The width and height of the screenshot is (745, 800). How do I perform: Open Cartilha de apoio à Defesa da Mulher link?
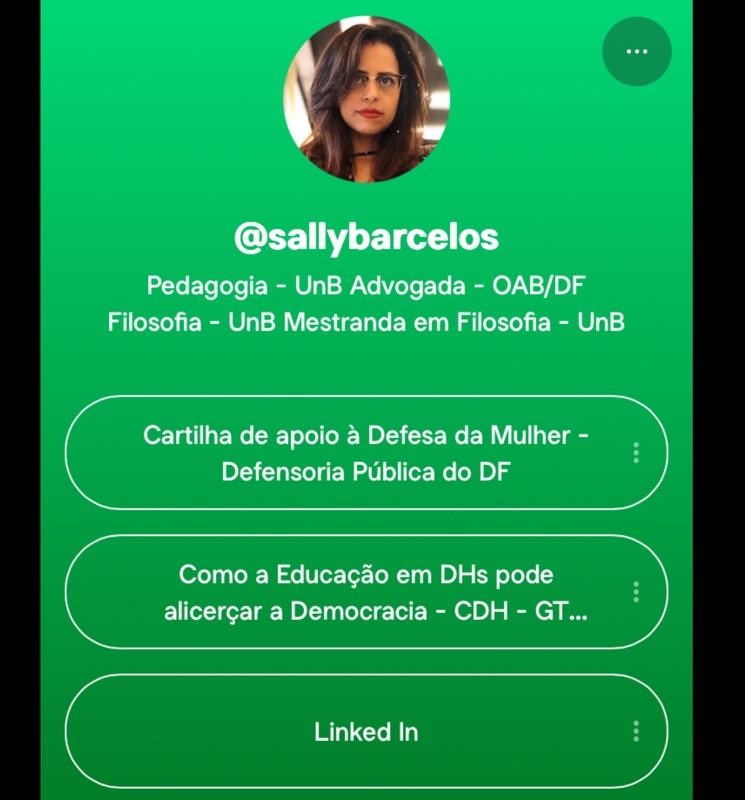click(x=366, y=453)
